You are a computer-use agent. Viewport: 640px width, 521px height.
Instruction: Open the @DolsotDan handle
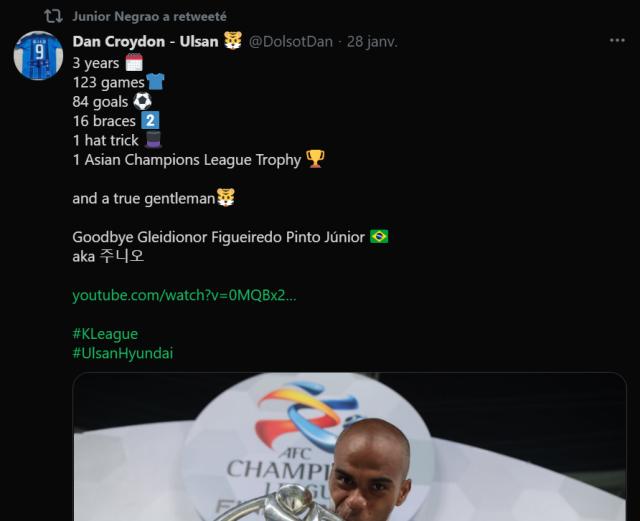291,41
